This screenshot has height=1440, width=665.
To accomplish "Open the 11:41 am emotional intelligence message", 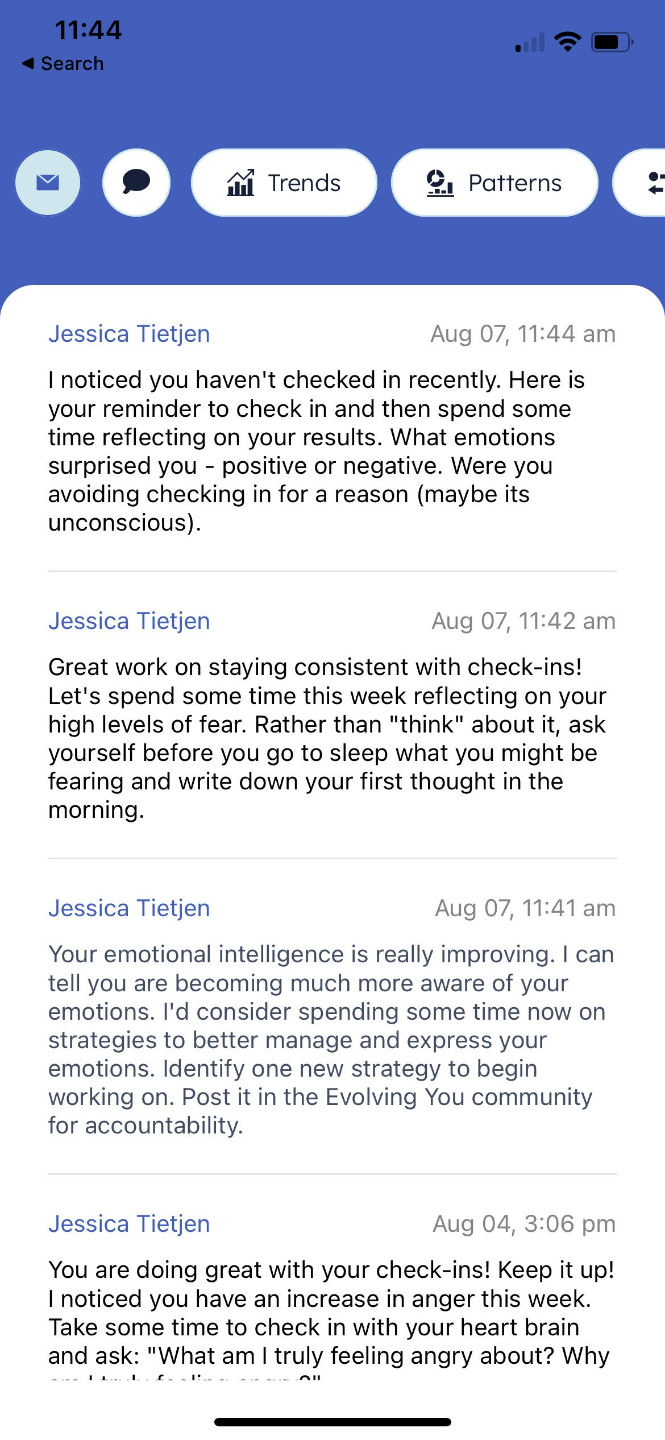I will [332, 1017].
